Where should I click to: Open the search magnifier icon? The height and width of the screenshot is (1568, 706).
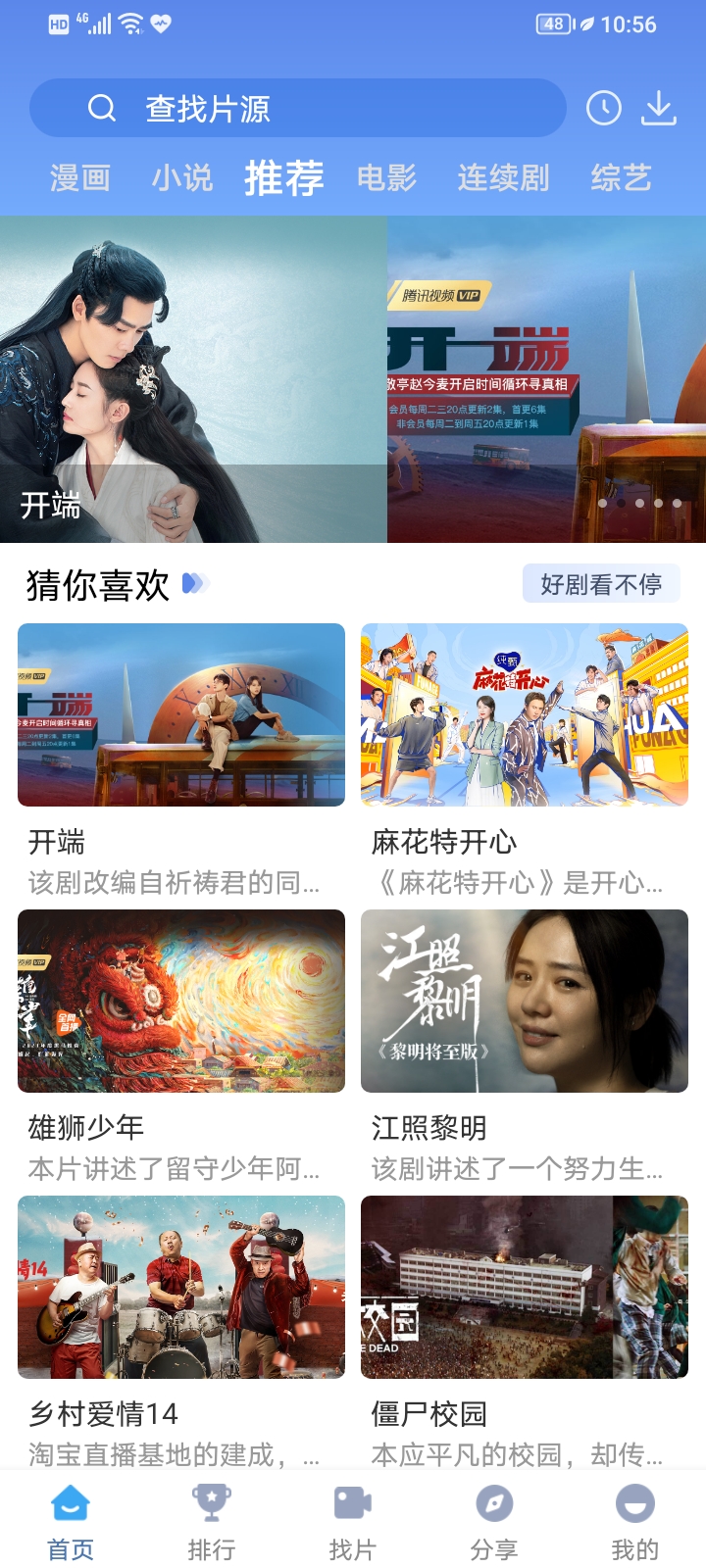coord(102,108)
